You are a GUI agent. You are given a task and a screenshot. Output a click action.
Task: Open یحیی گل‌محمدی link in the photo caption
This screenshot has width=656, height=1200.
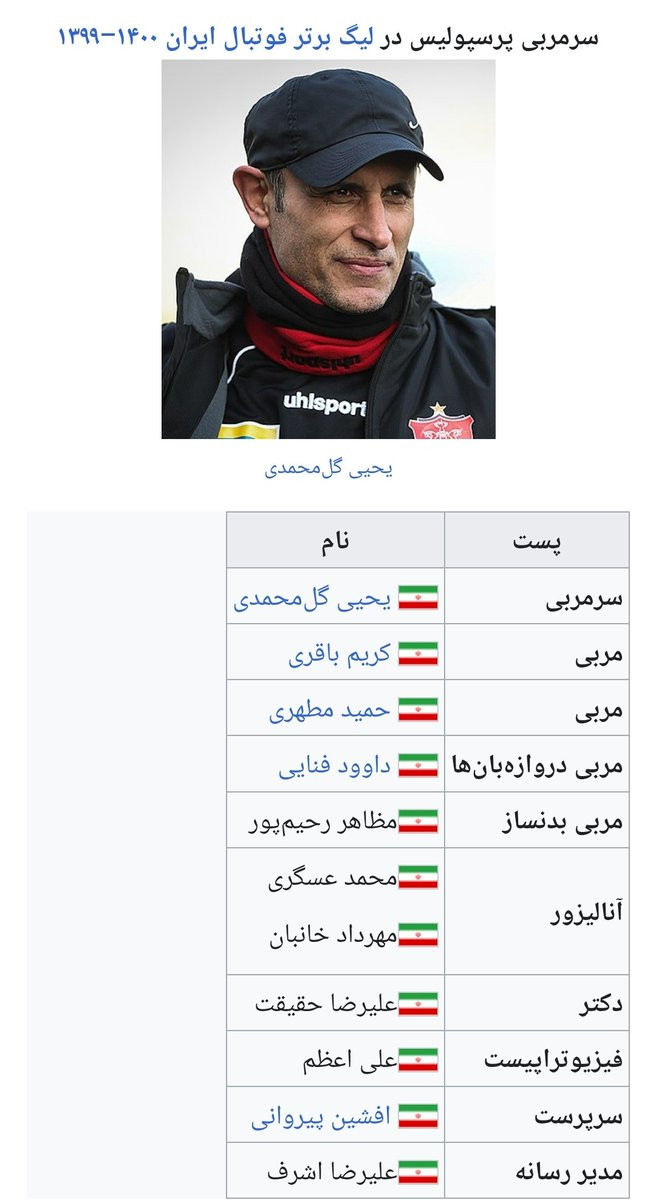328,468
